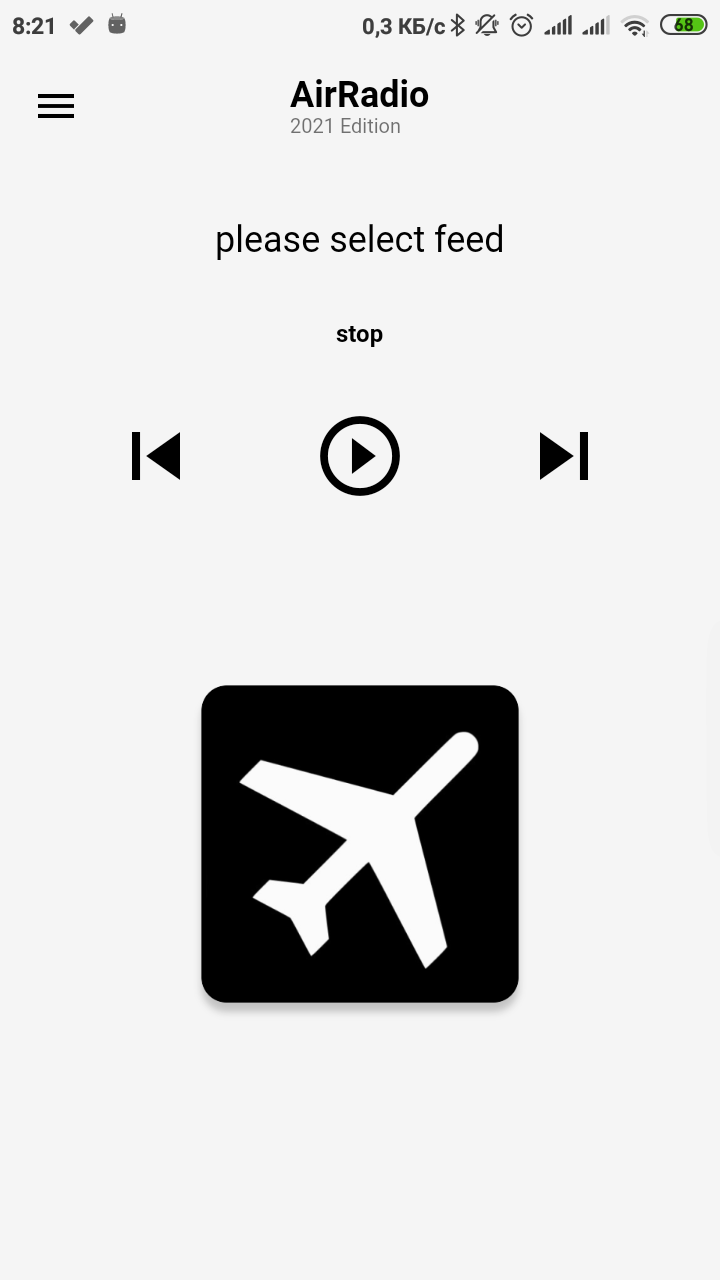
Task: Skip to the previous feed
Action: (156, 456)
